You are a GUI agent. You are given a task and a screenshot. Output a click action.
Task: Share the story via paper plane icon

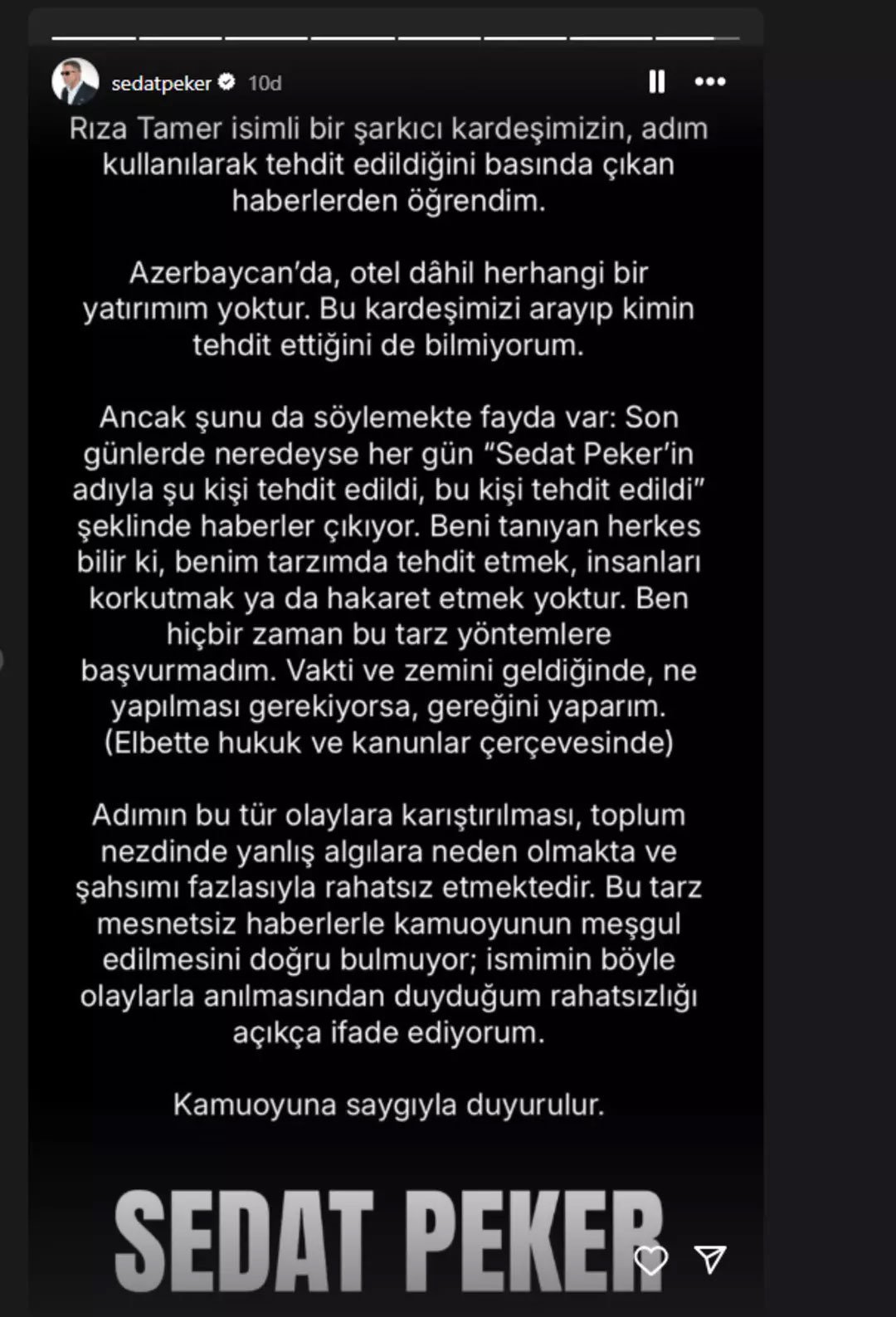tap(711, 1259)
